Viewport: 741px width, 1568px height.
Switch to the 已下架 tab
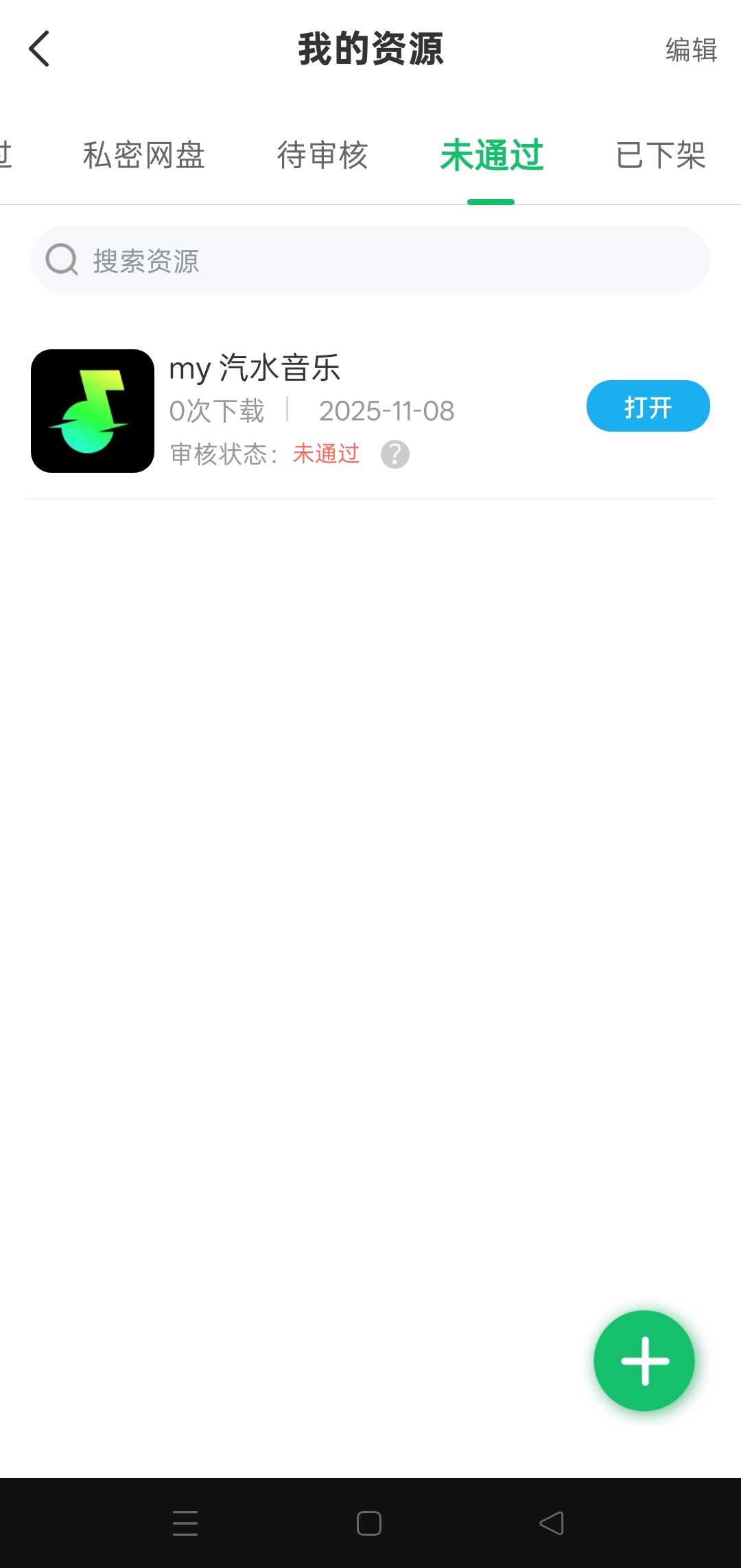(x=660, y=155)
